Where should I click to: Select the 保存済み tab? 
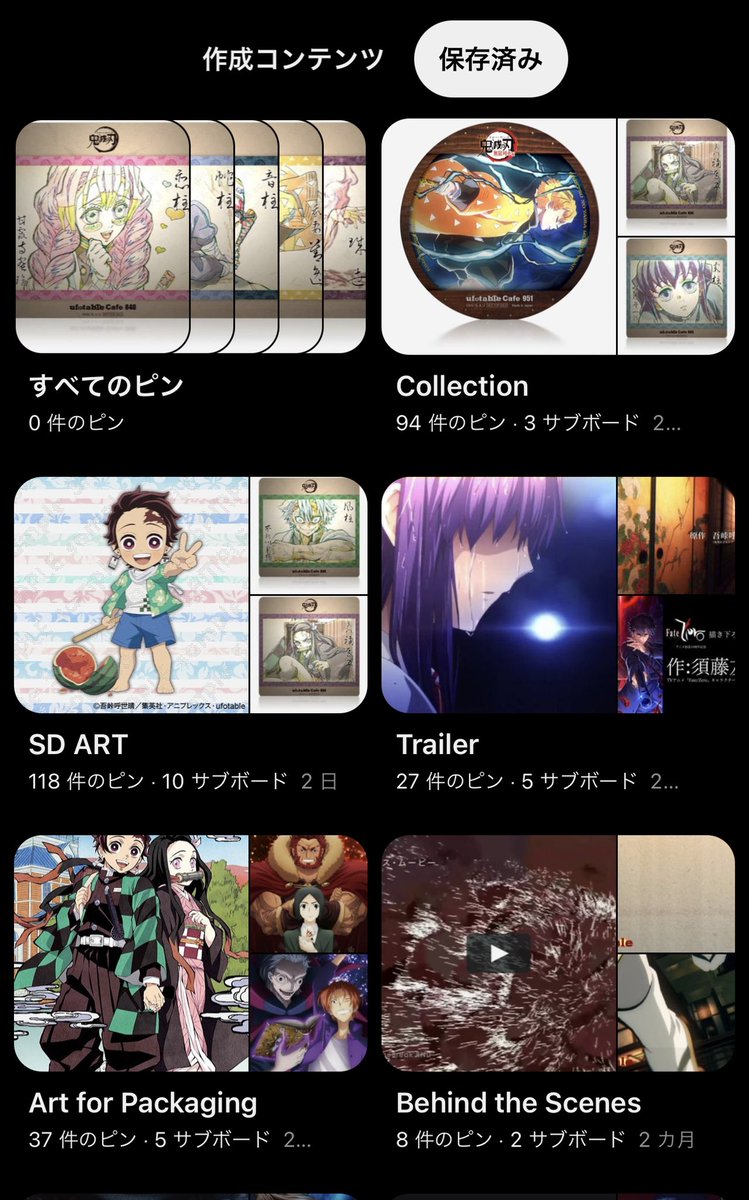490,59
